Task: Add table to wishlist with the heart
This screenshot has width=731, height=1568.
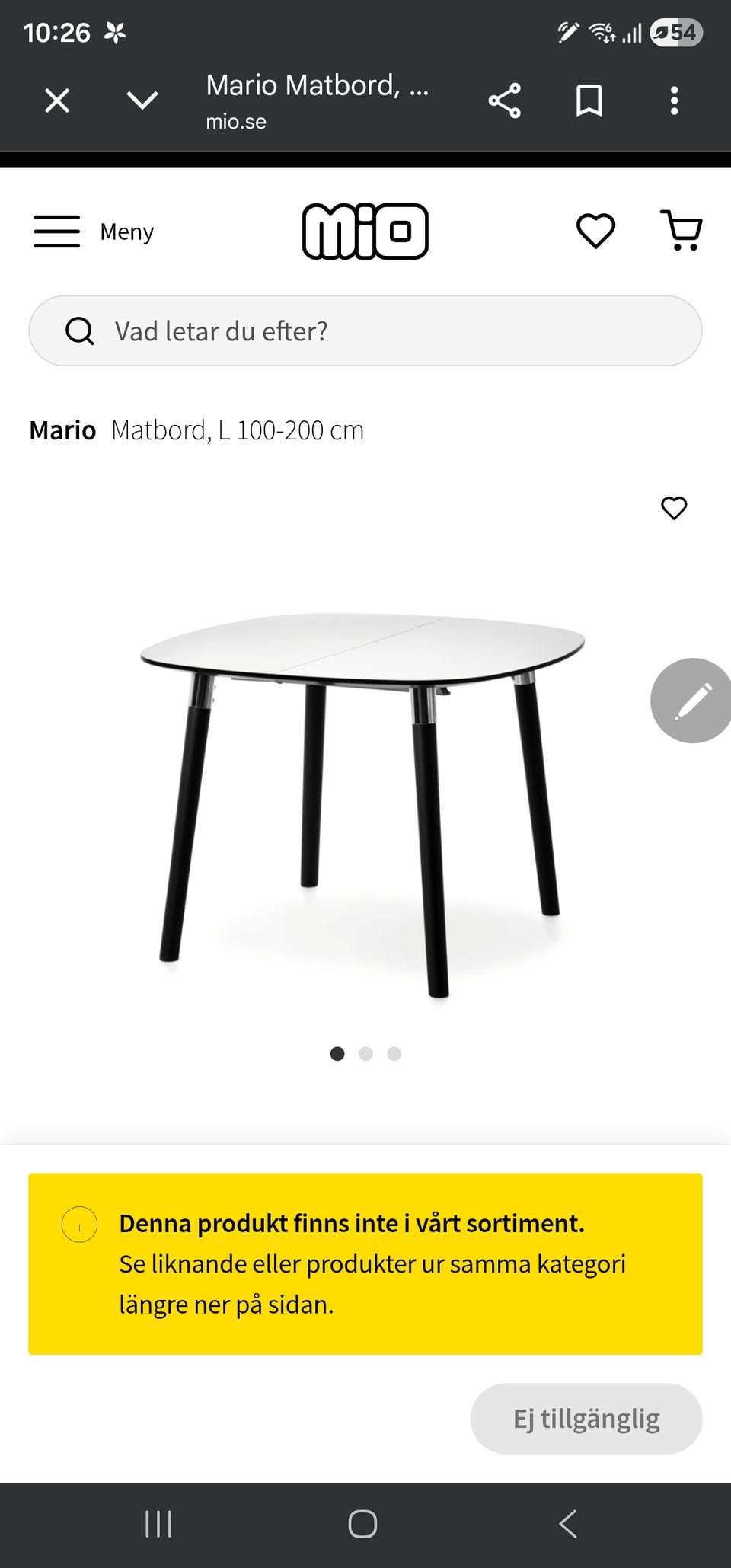Action: click(x=673, y=509)
